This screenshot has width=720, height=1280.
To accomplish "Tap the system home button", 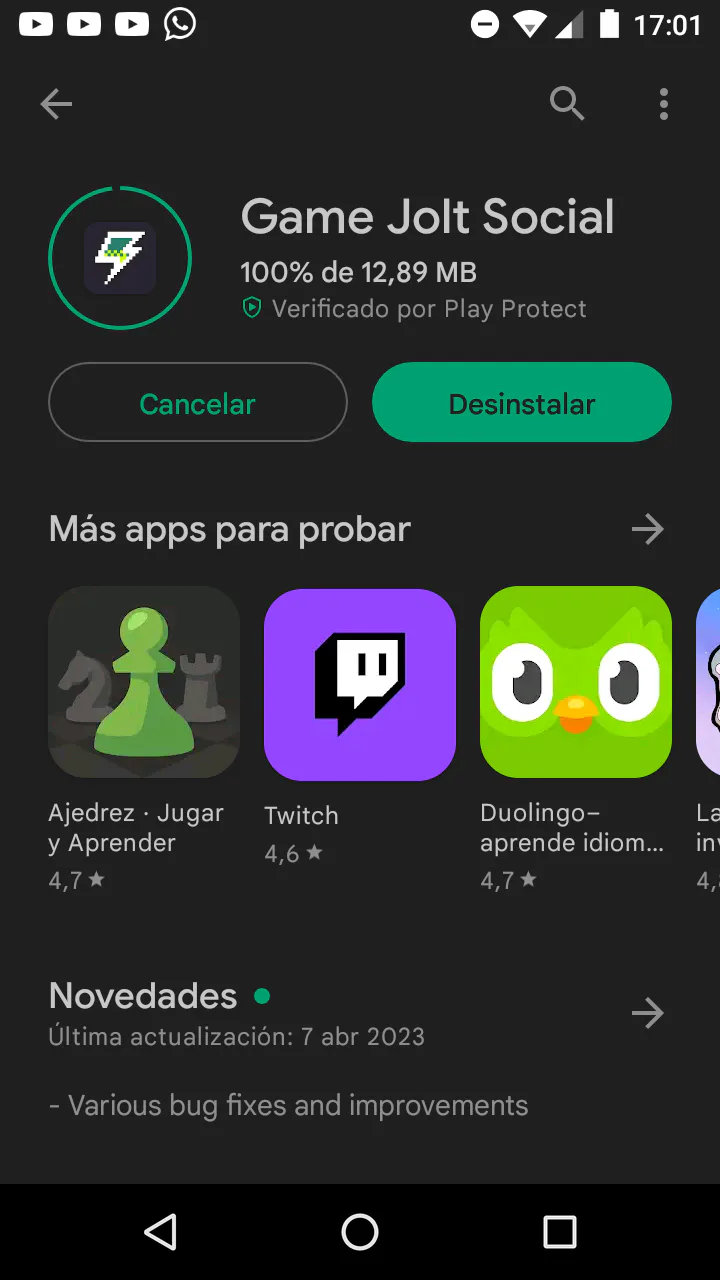I will tap(360, 1232).
